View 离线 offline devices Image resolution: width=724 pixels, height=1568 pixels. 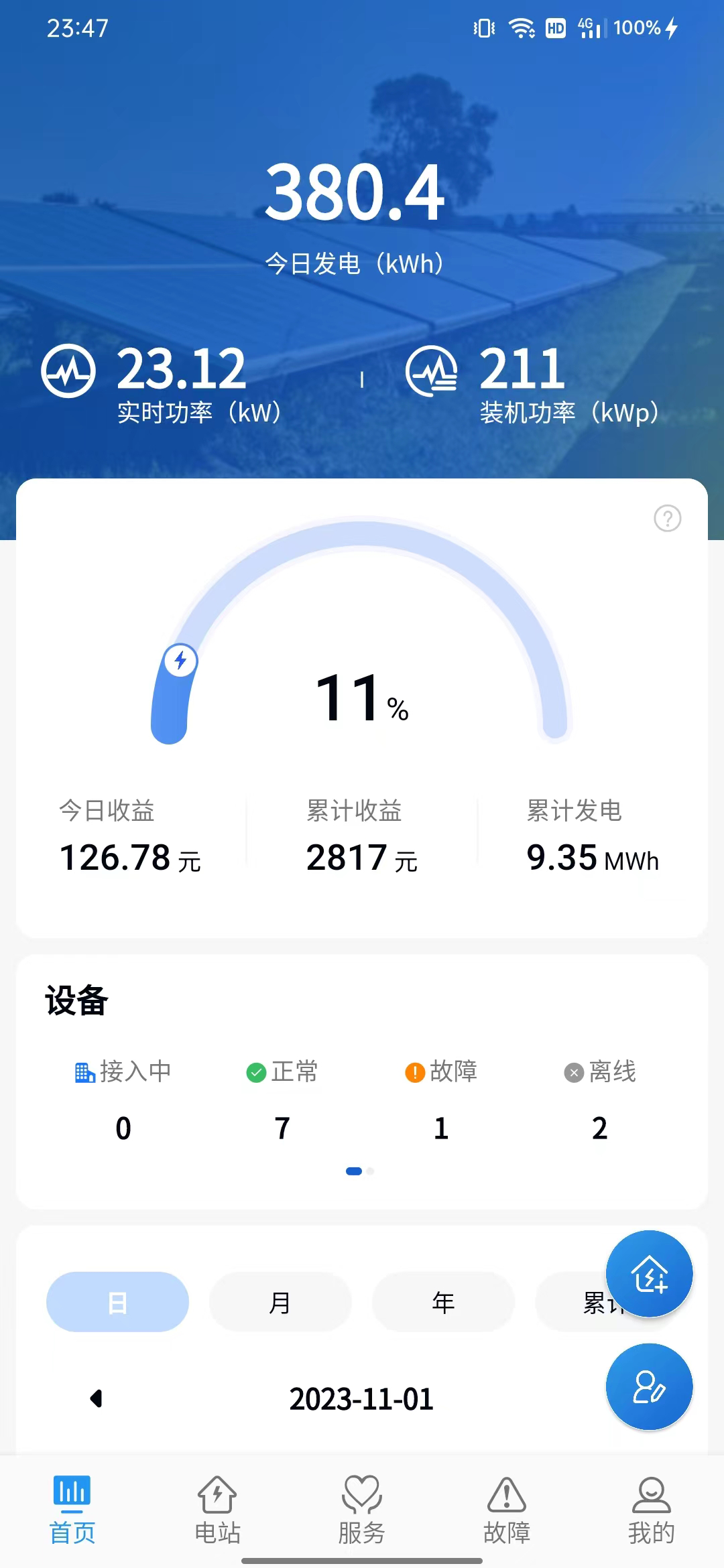tap(600, 1099)
